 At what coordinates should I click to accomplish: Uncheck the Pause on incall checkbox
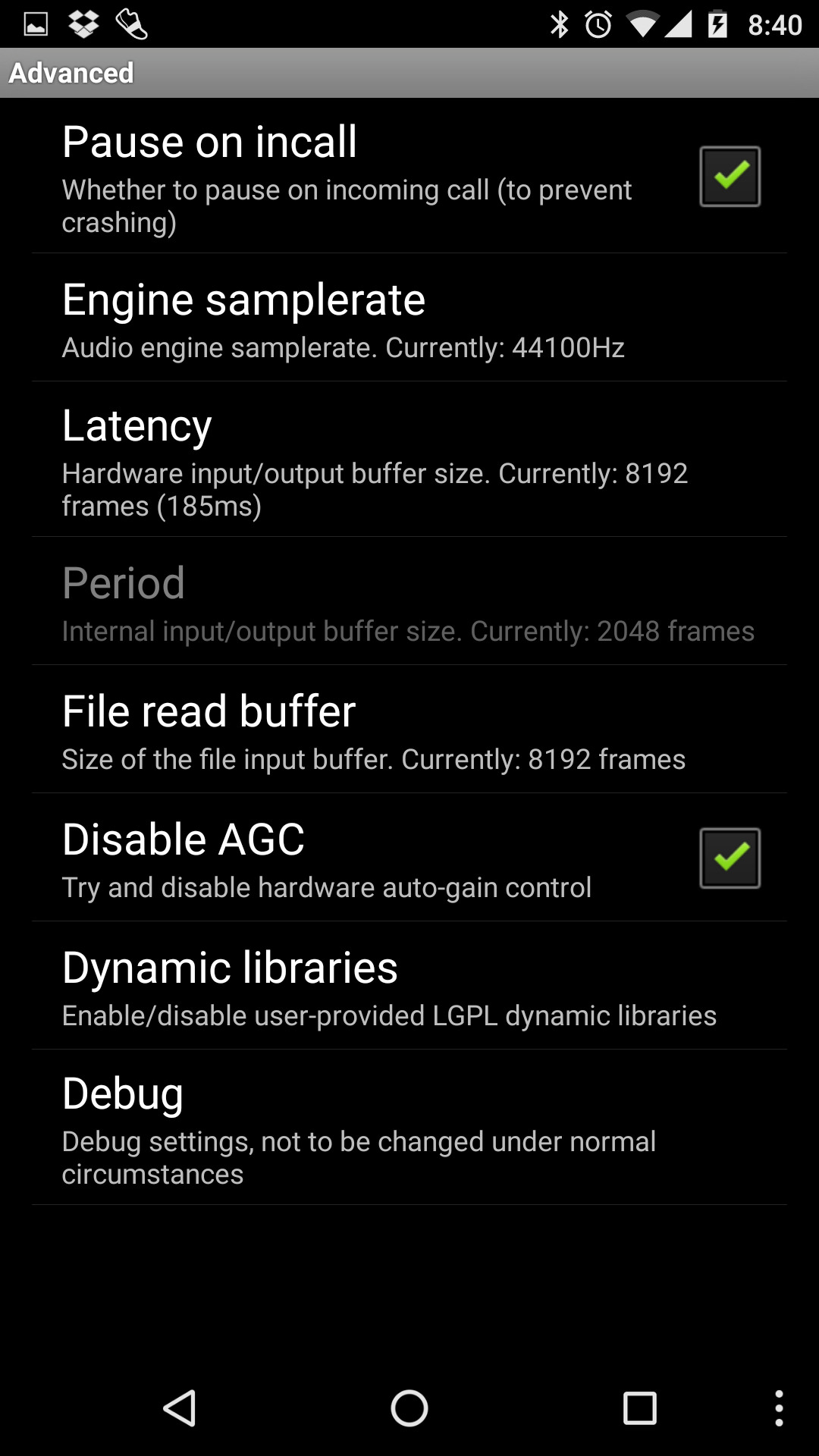coord(728,175)
